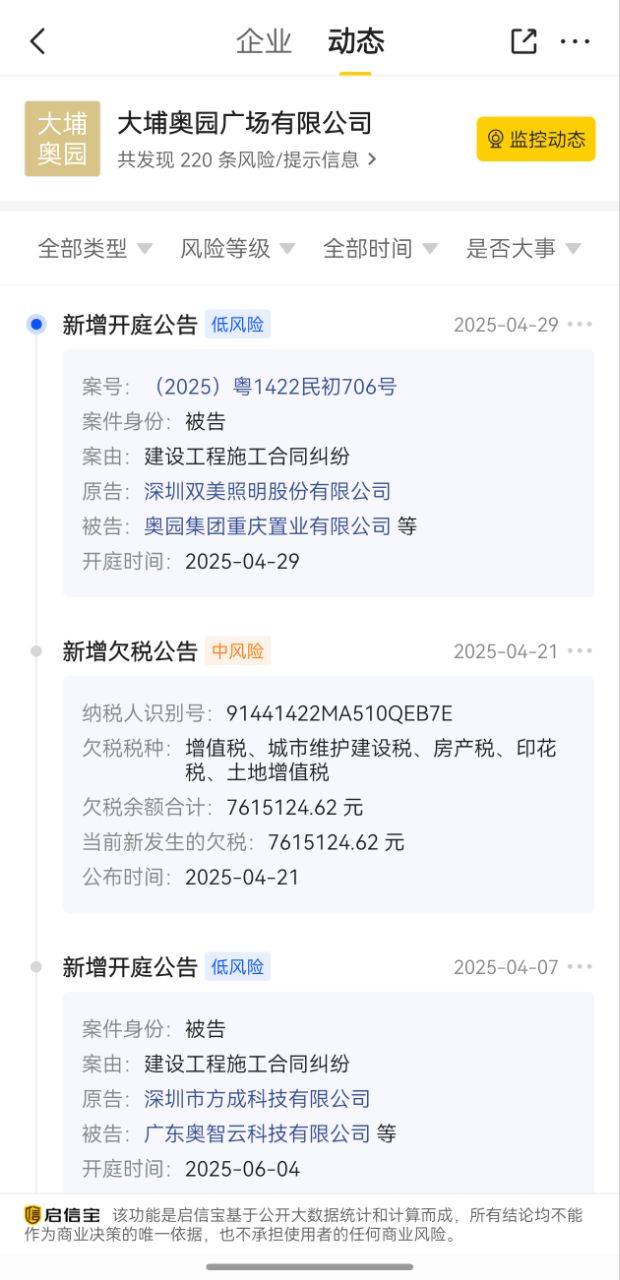Open the 全部时间 filter dropdown

(380, 248)
